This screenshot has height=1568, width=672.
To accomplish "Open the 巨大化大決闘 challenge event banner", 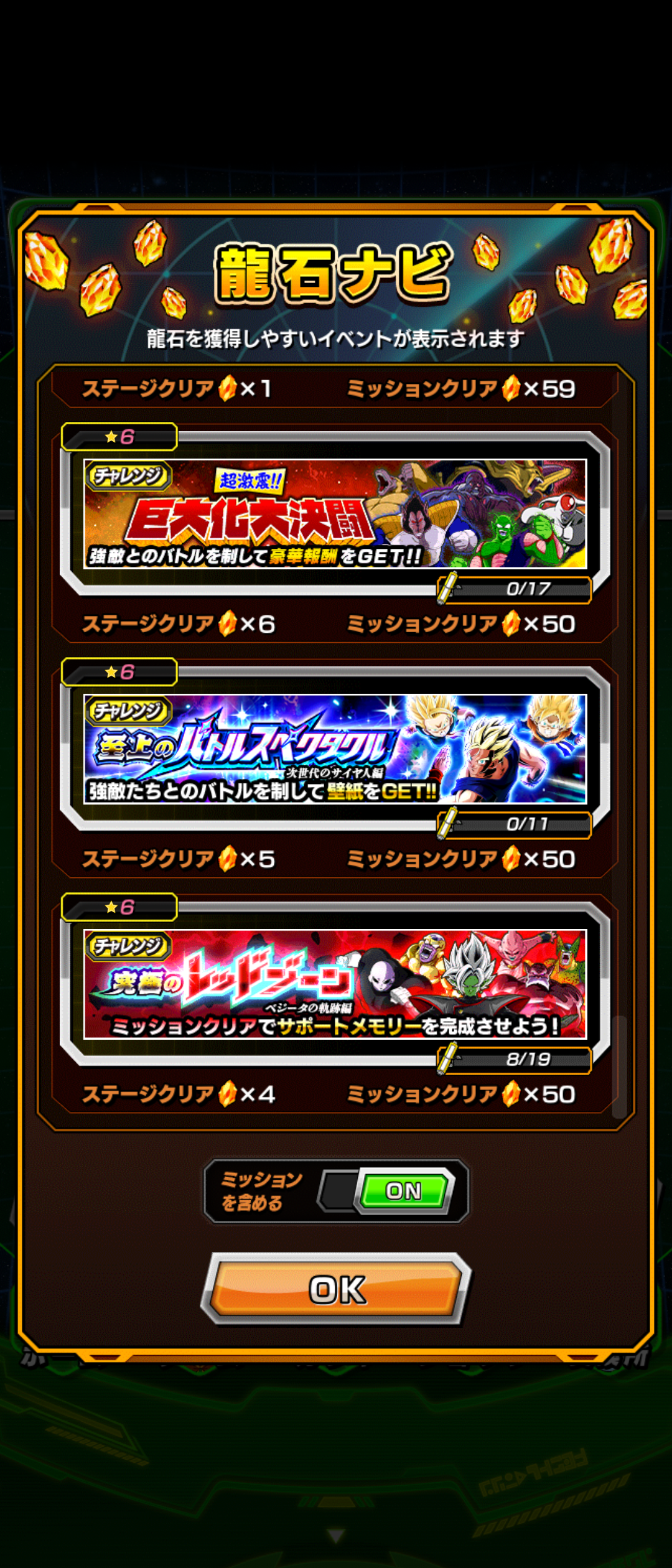I will click(x=335, y=514).
